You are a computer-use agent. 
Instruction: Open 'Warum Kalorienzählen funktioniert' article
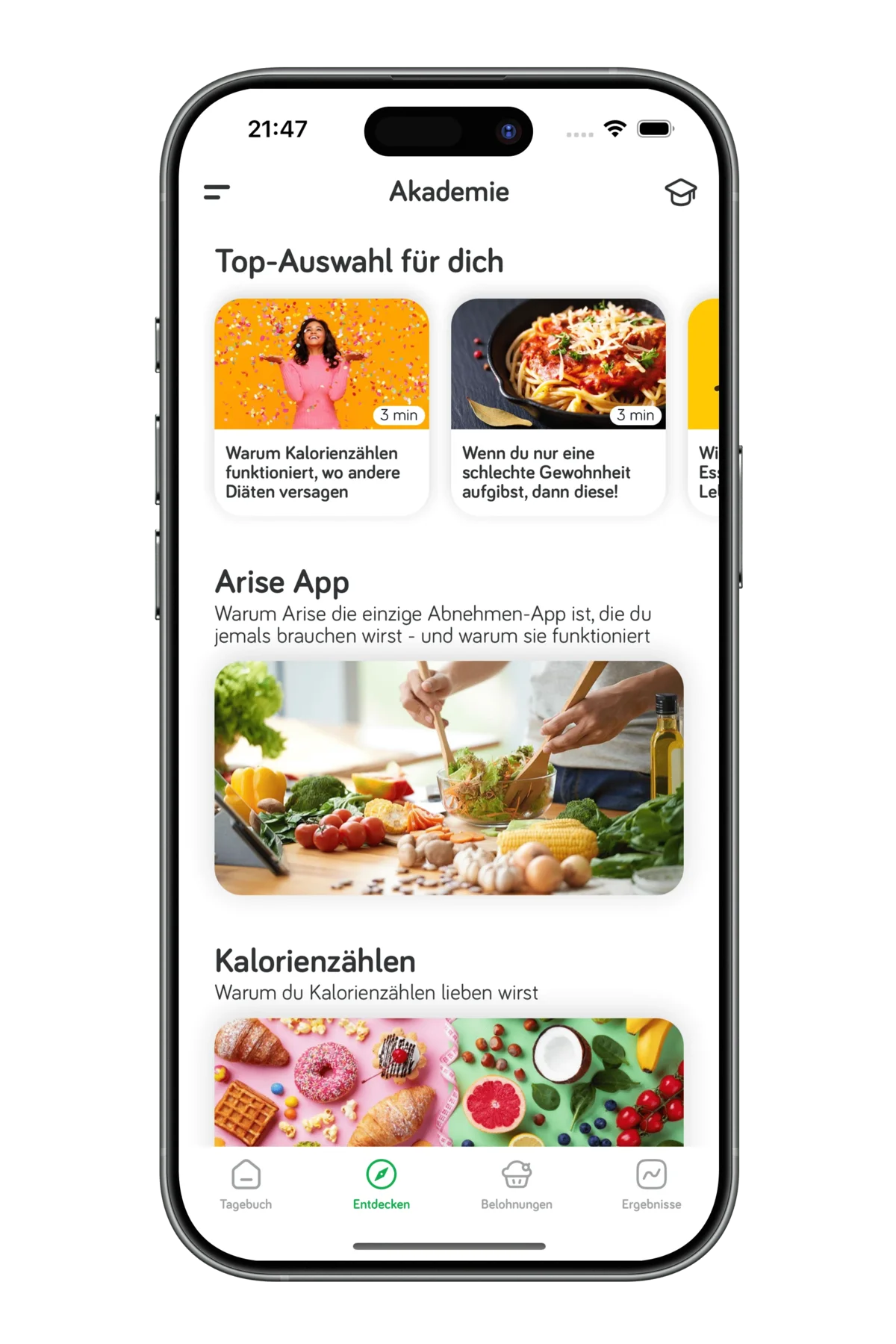click(x=321, y=403)
